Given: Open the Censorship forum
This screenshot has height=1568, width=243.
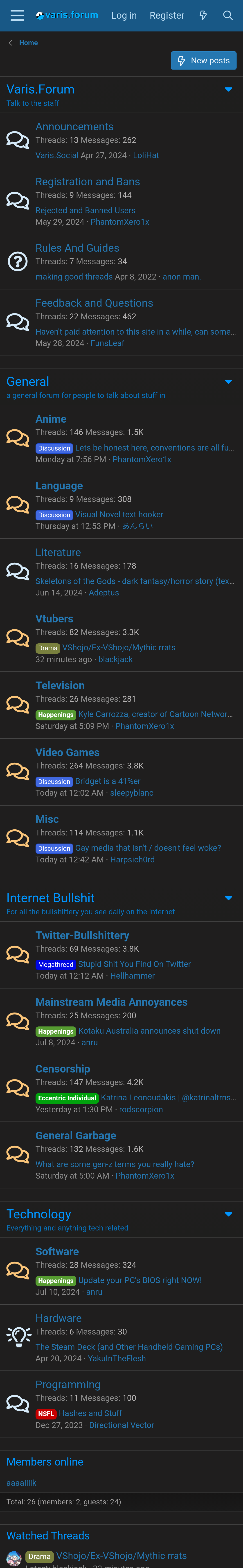Looking at the screenshot, I should pos(63,1069).
